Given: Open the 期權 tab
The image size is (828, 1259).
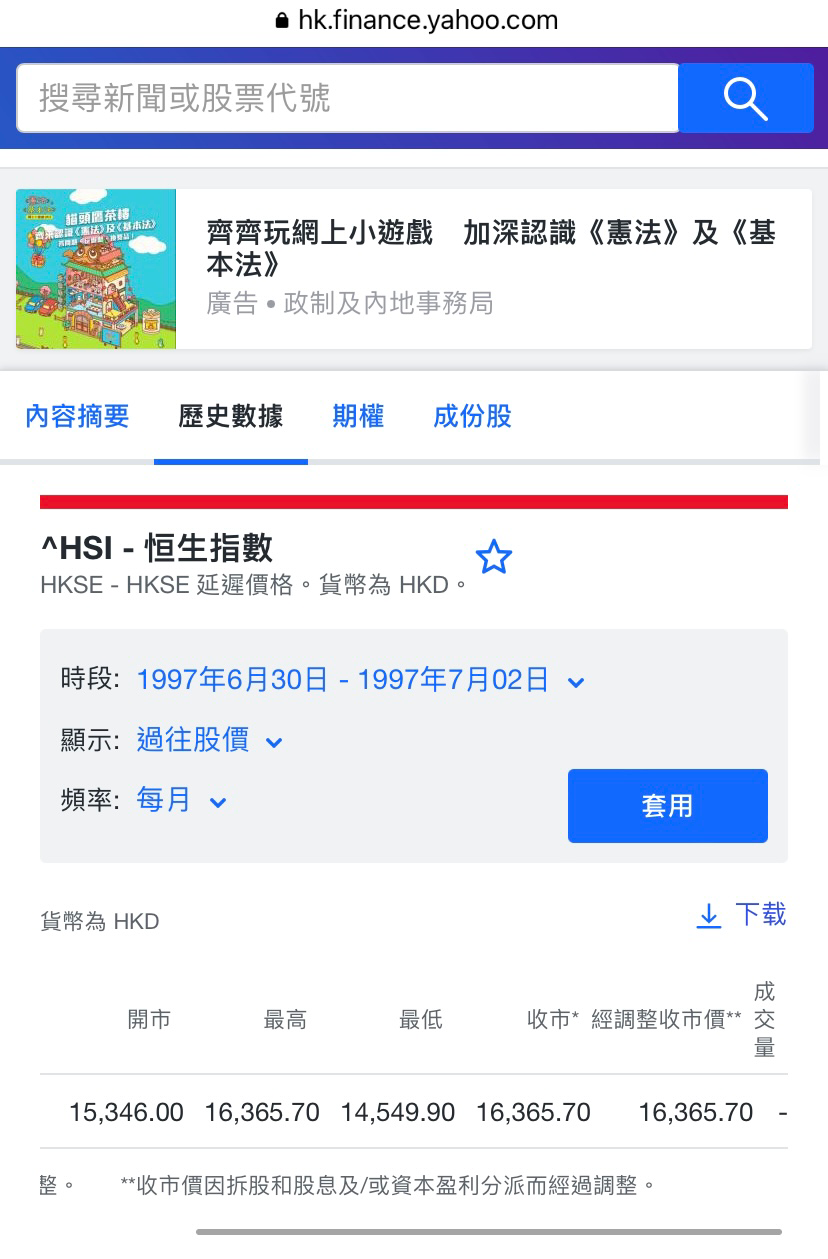Looking at the screenshot, I should coord(357,417).
